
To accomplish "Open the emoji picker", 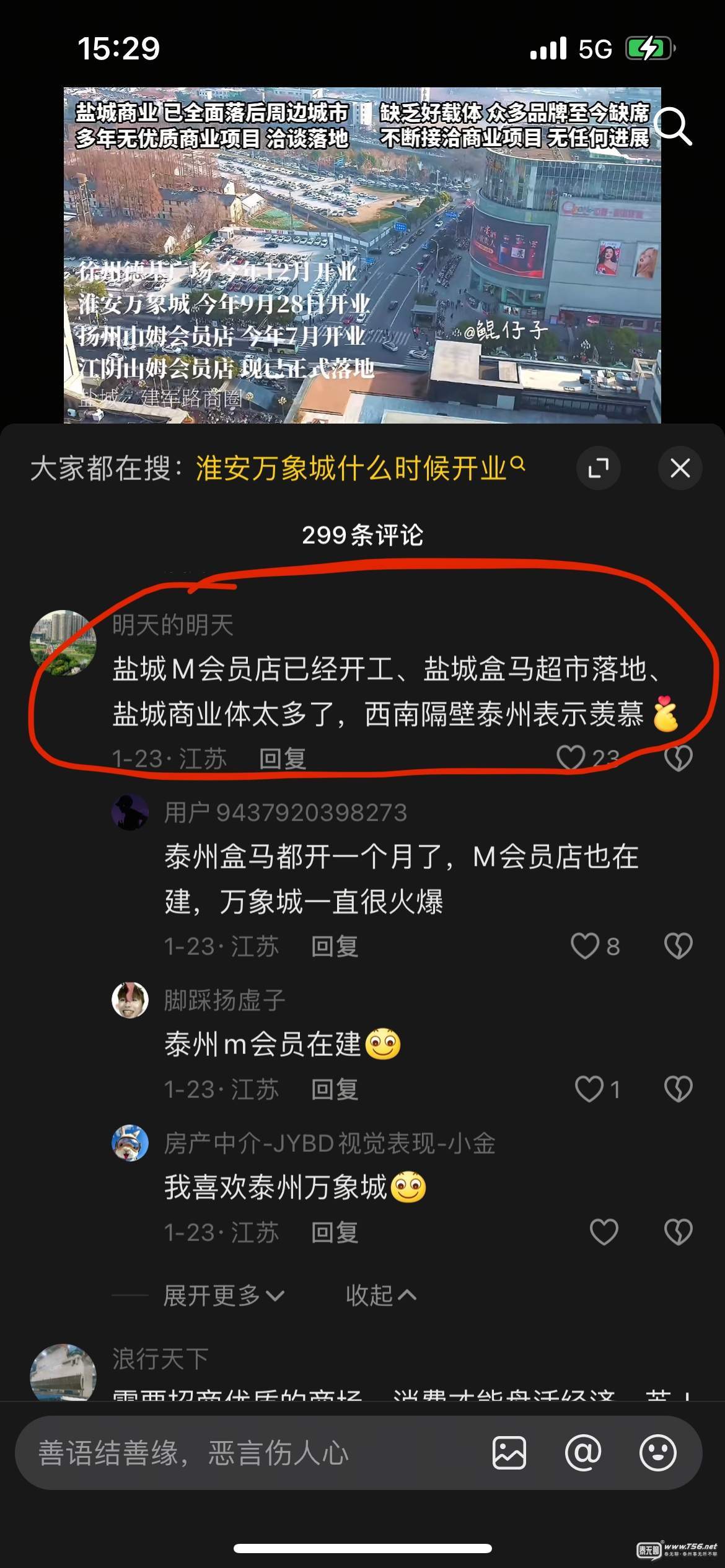I will pos(657,1453).
